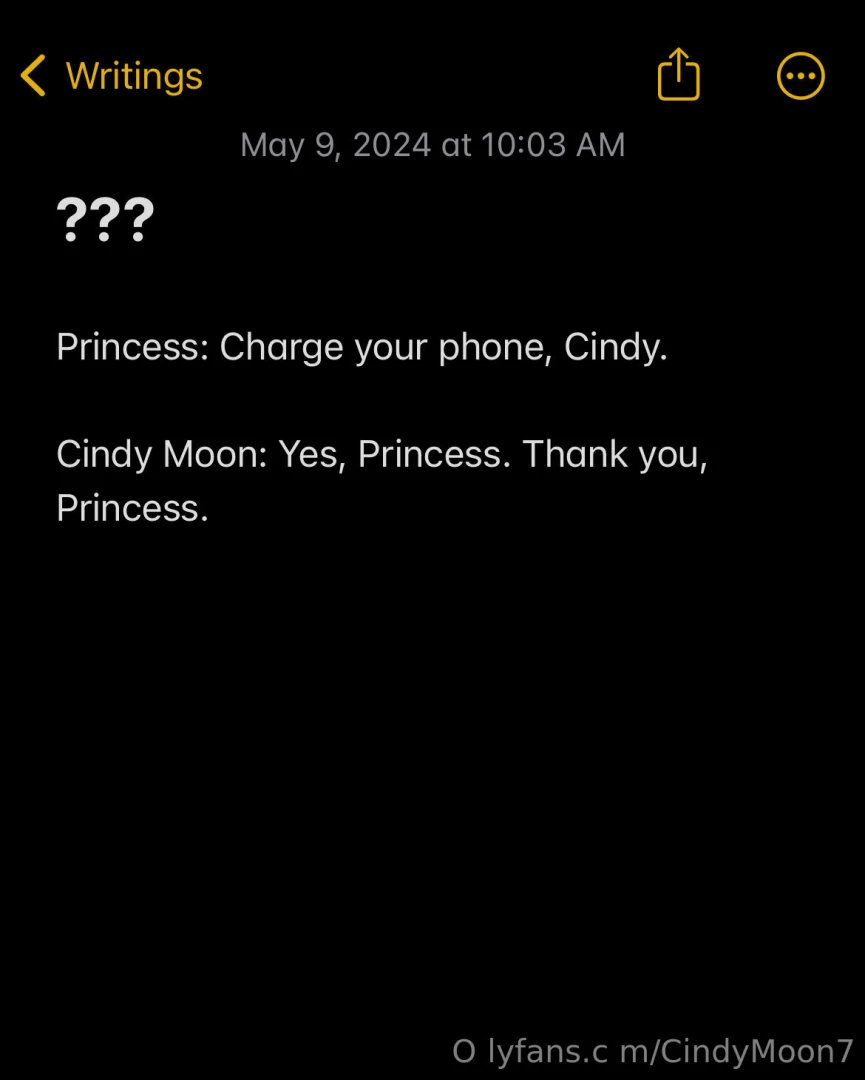This screenshot has width=865, height=1080.
Task: Tap the Writings label text
Action: click(132, 75)
